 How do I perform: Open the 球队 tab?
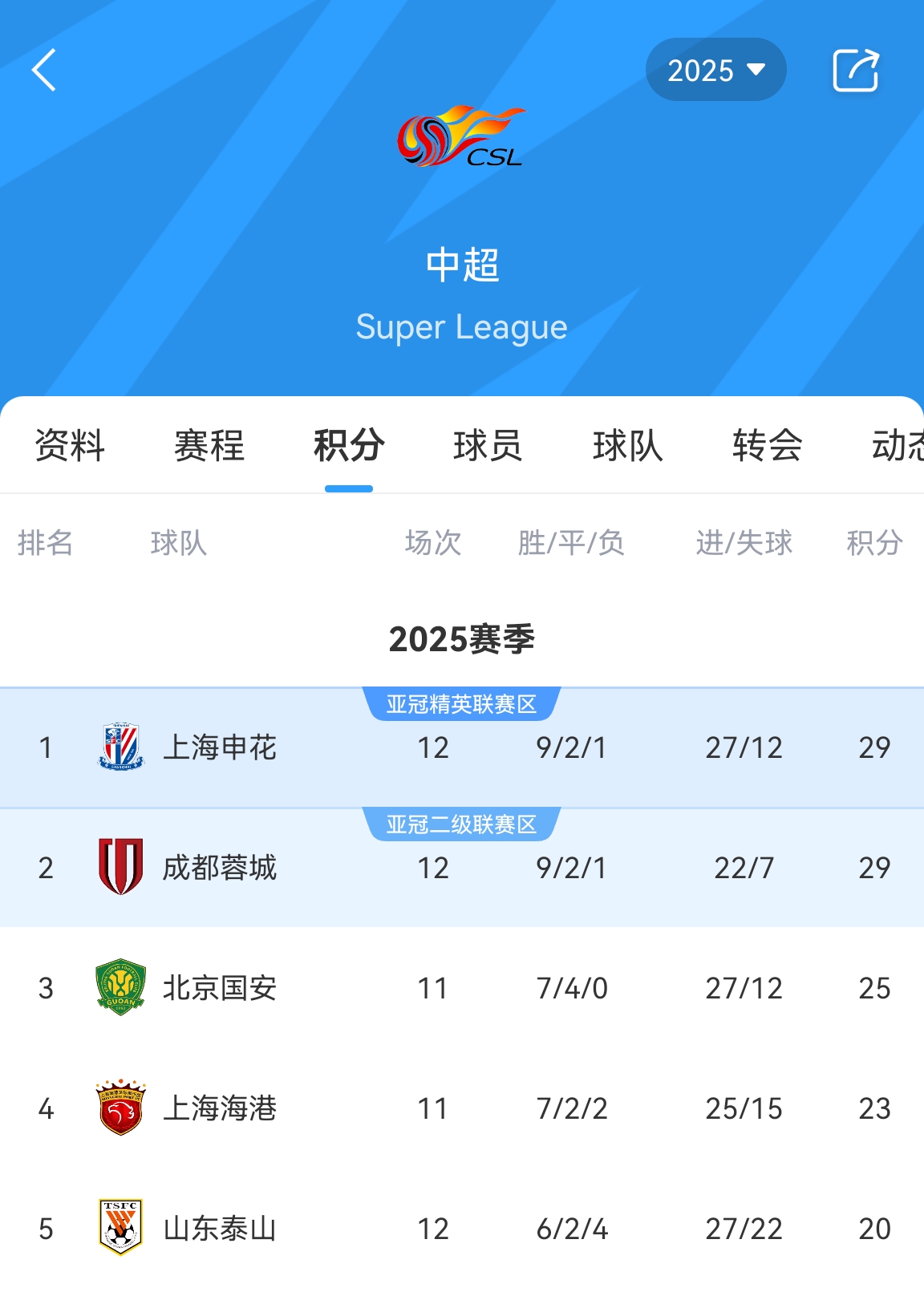[627, 446]
